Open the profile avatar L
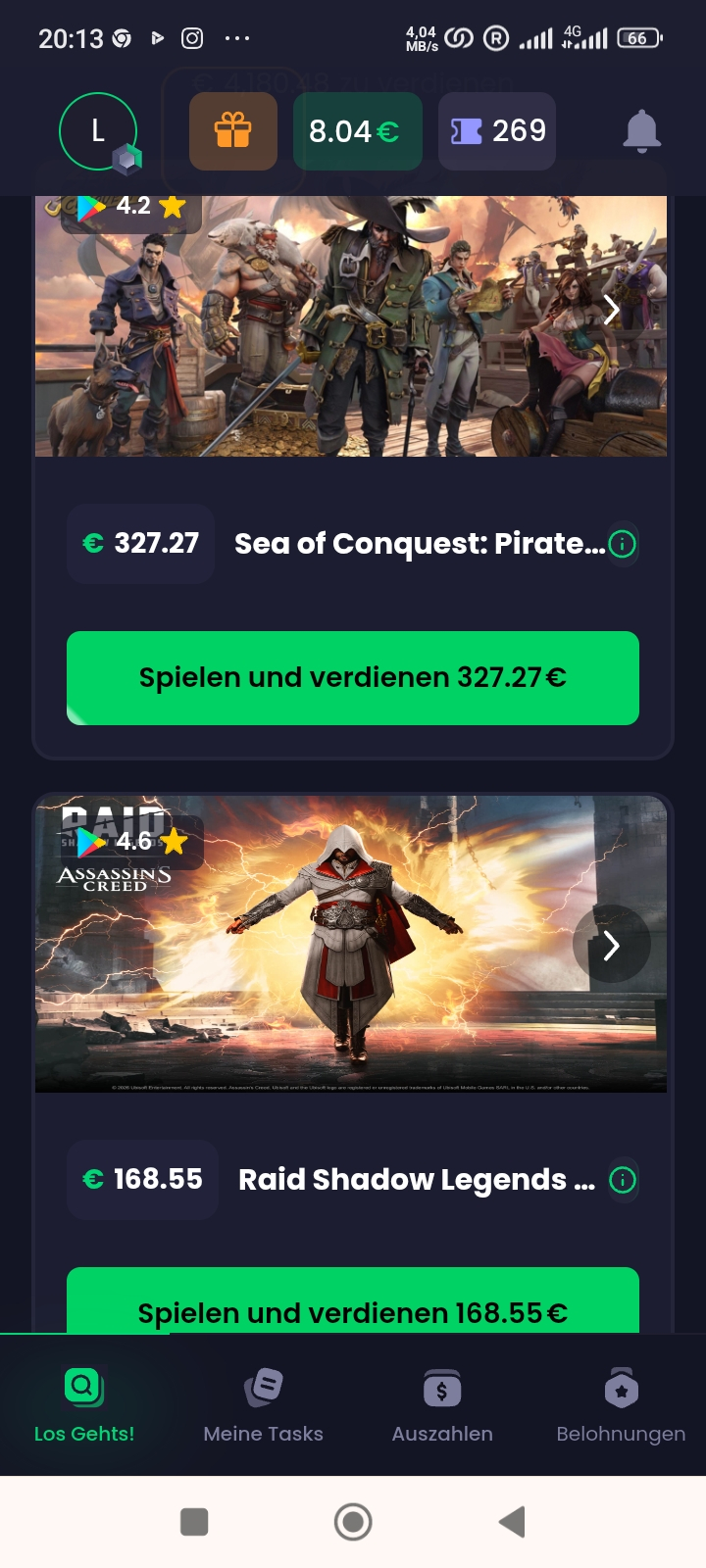This screenshot has width=706, height=1568. pos(98,131)
